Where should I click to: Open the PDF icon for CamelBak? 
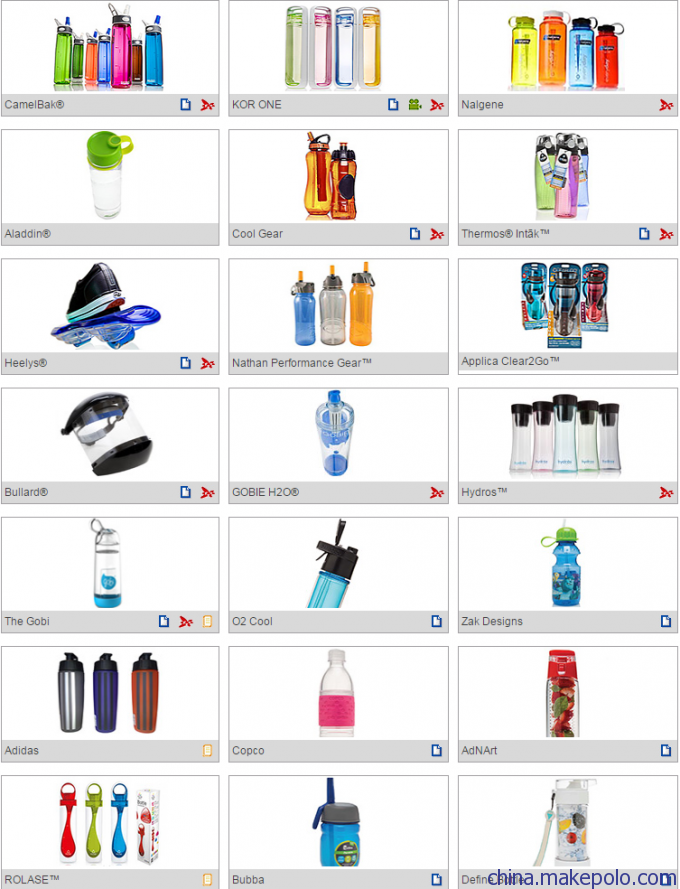pos(208,104)
